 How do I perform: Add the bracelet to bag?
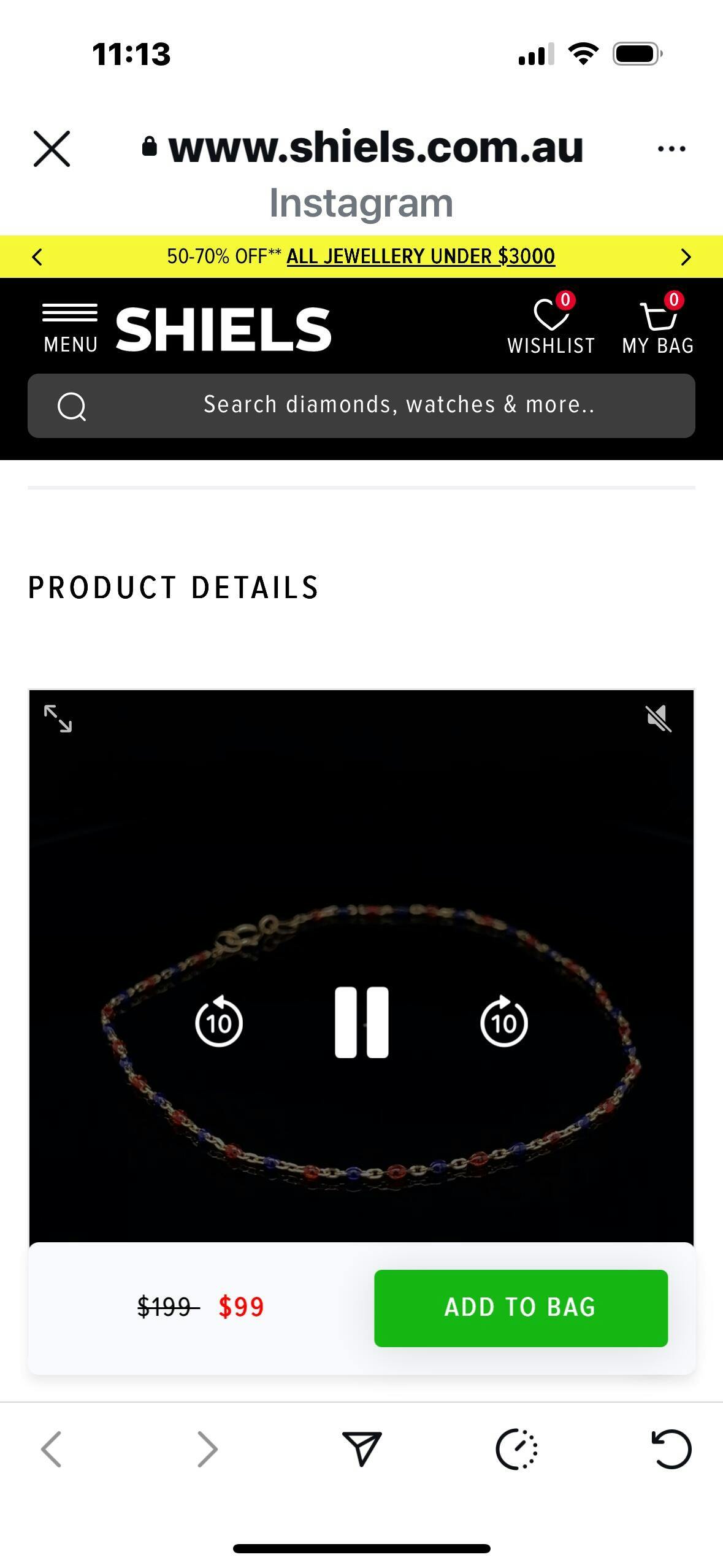tap(521, 1308)
